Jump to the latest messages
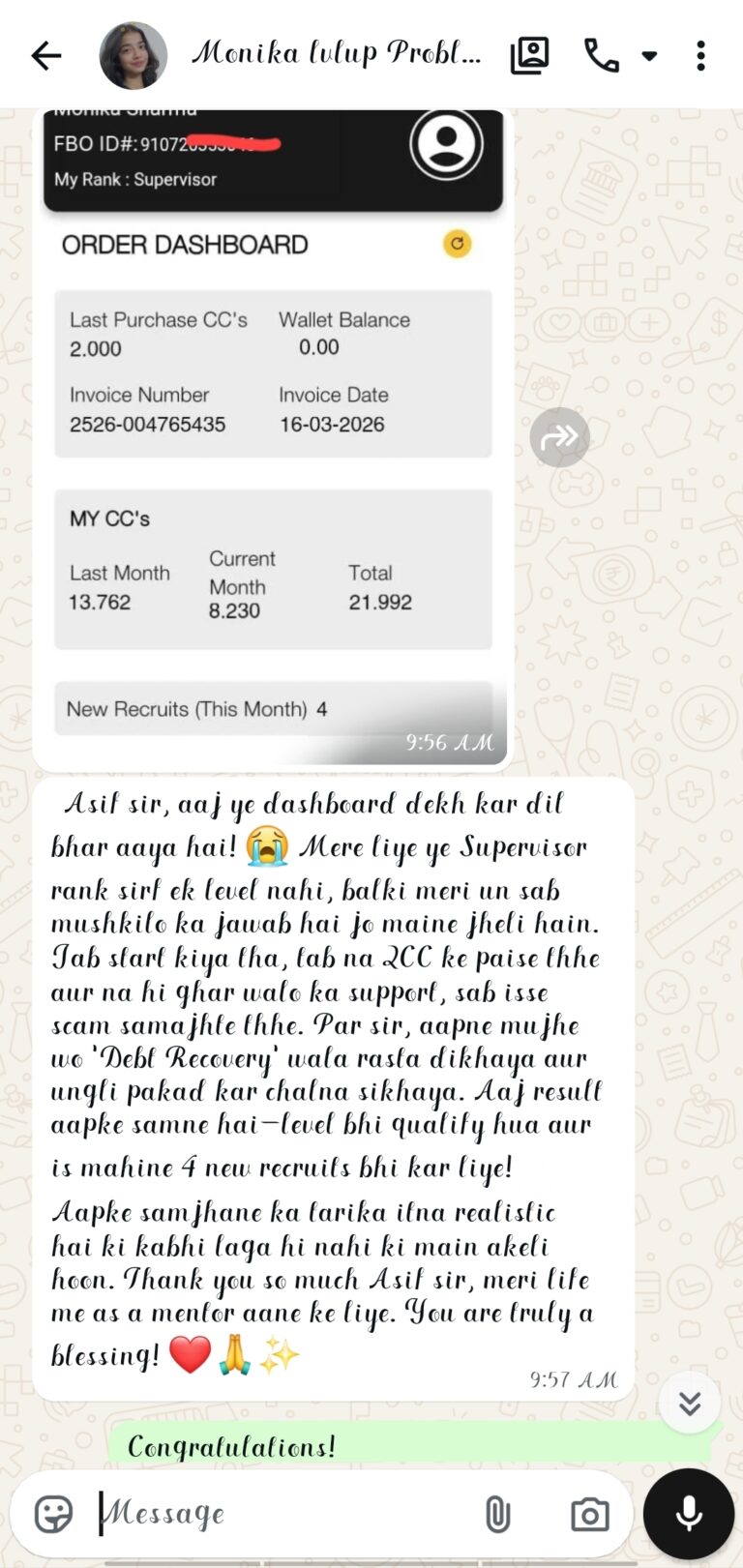 (689, 1403)
